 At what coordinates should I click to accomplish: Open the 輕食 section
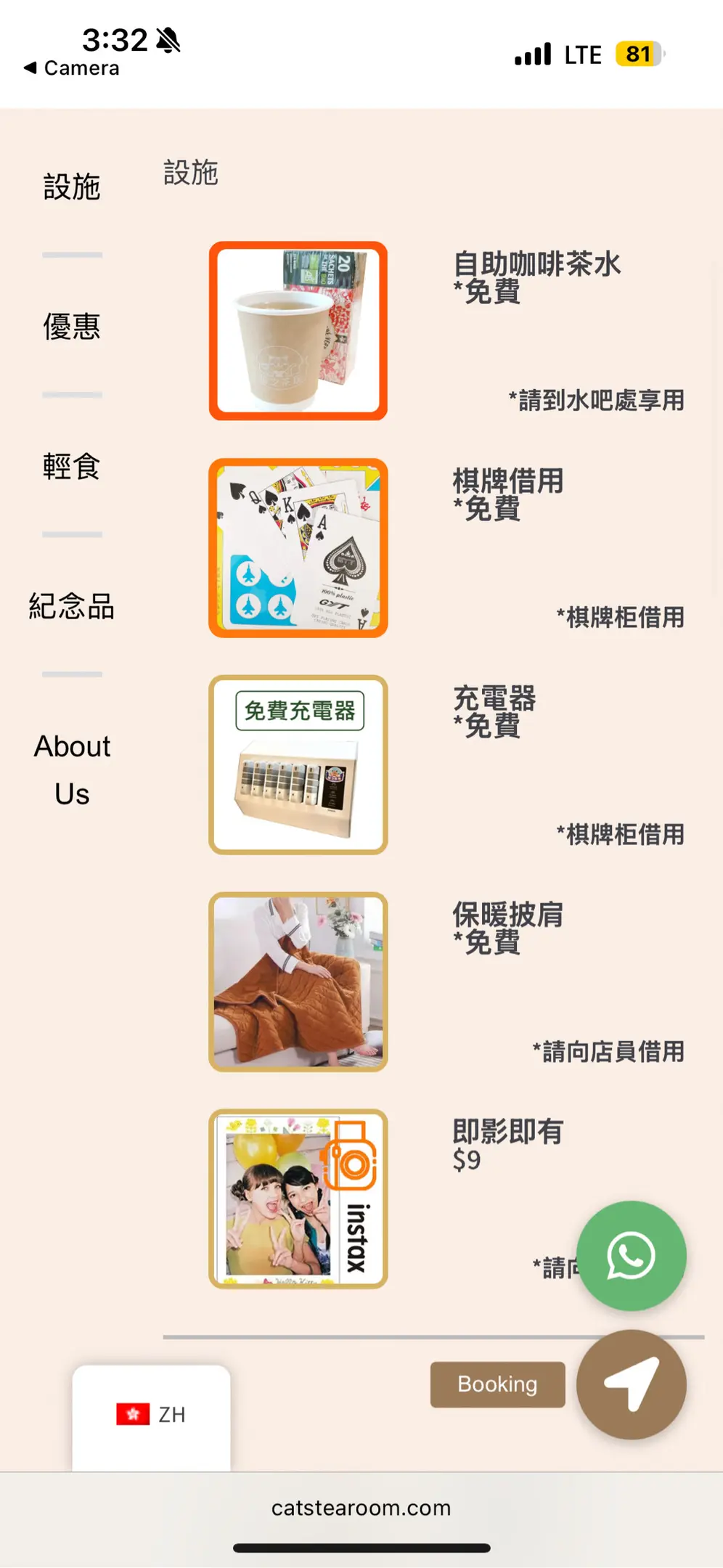click(72, 466)
